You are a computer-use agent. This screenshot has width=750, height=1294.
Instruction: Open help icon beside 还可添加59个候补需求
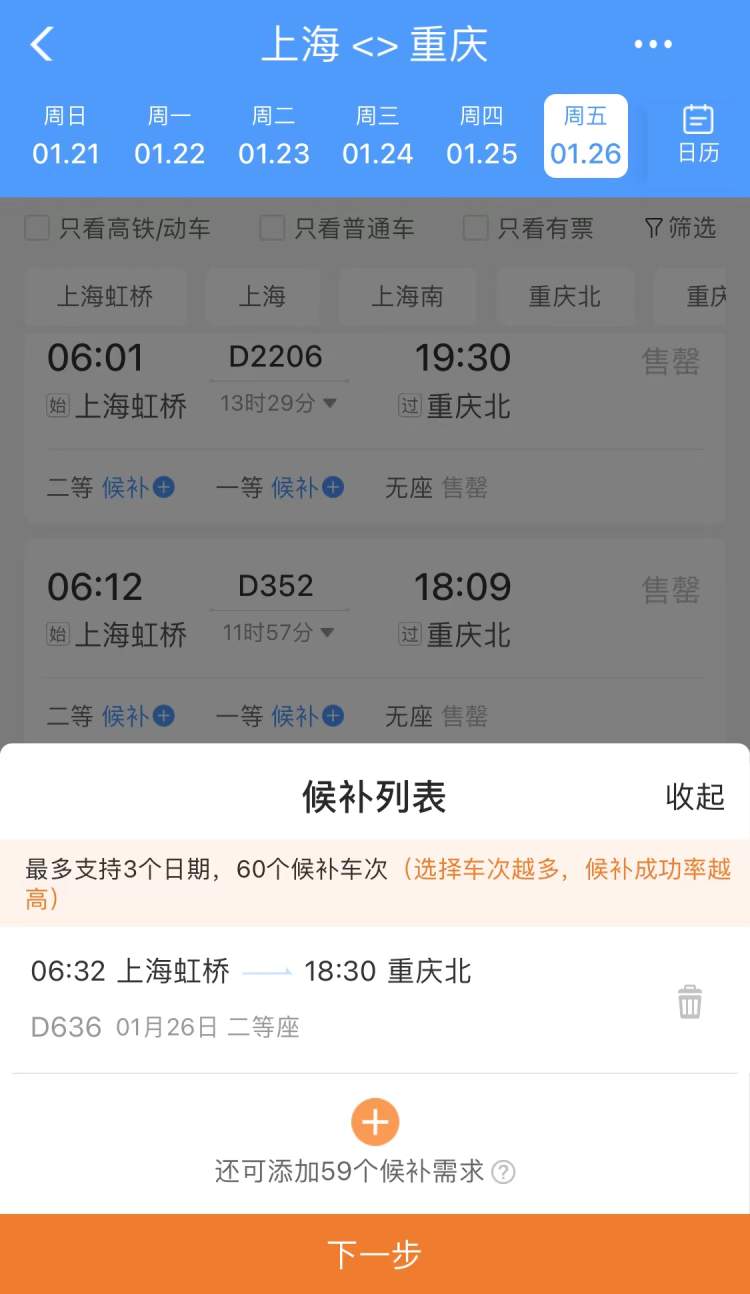[504, 1172]
